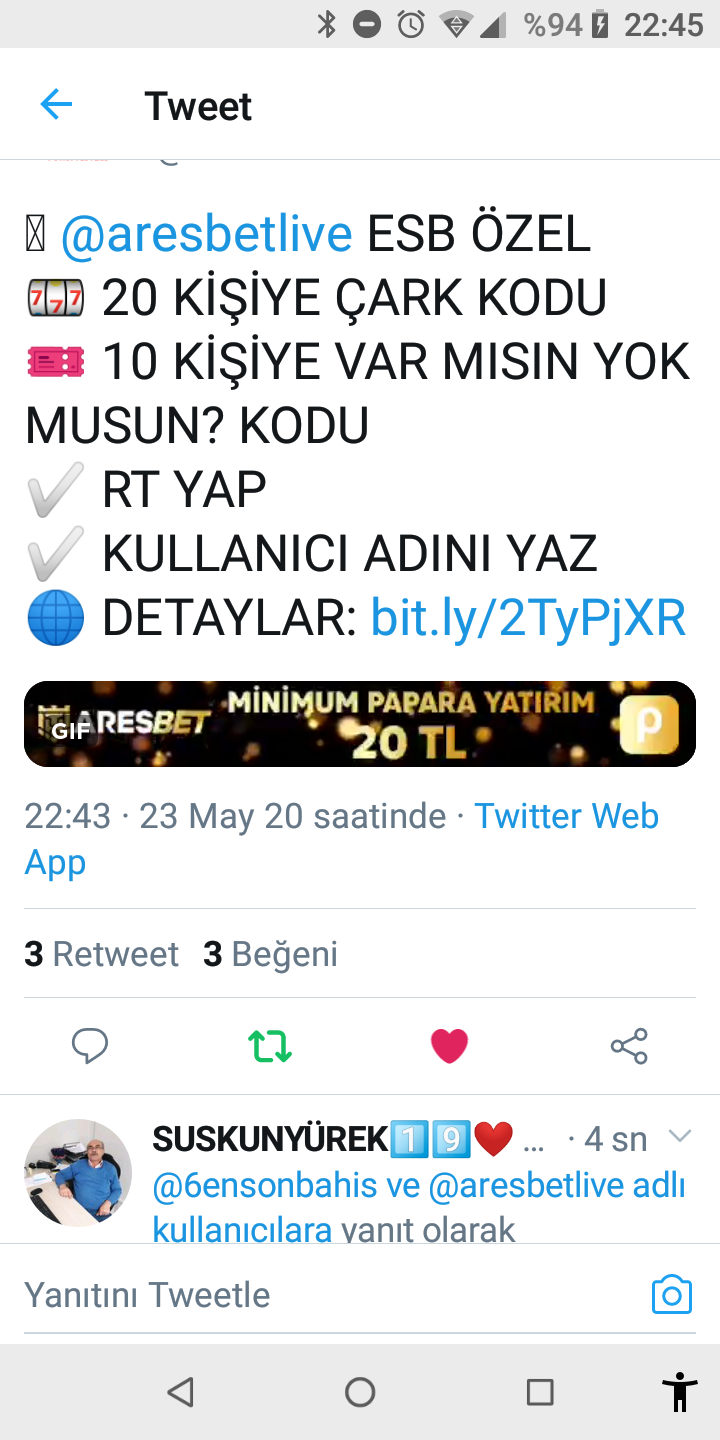Open the Twitter Web App source link
Viewport: 720px width, 1440px height.
coord(566,816)
